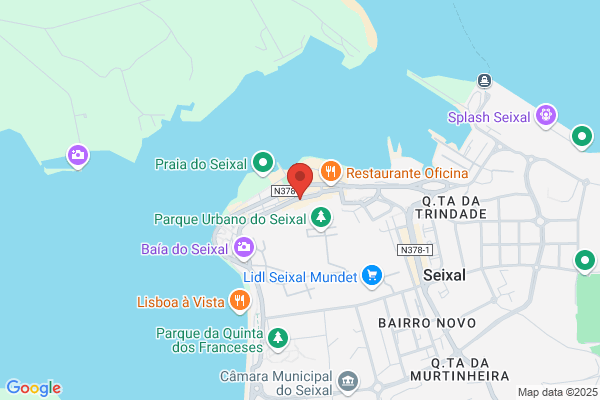Tap the ferry terminal icon near the pier
This screenshot has width=600, height=400.
(484, 81)
